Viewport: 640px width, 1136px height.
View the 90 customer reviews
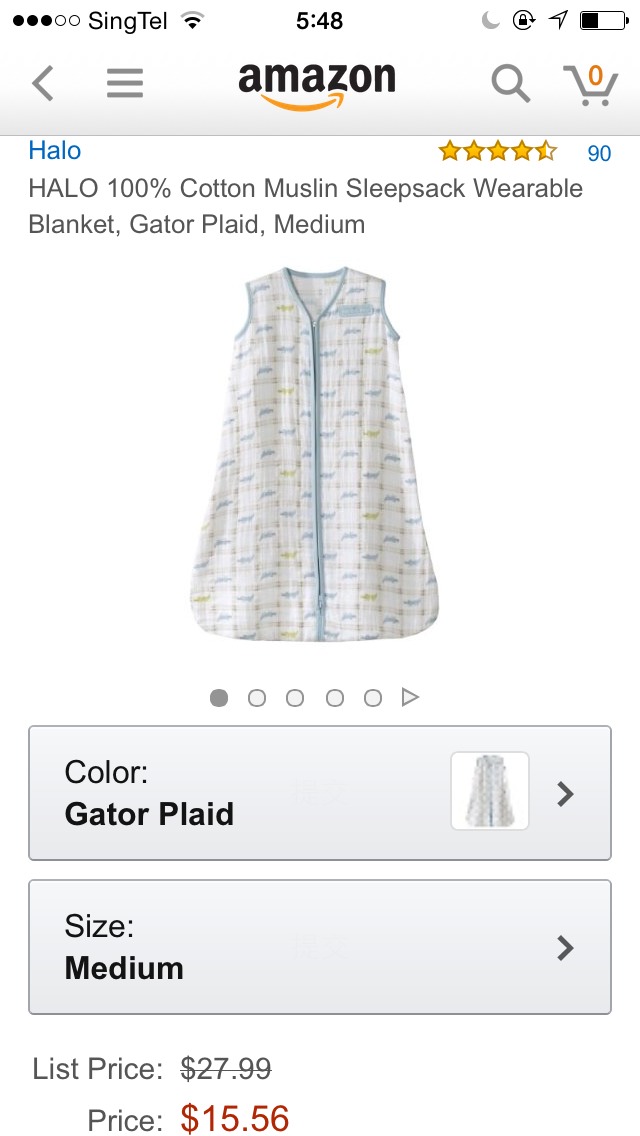tap(599, 153)
